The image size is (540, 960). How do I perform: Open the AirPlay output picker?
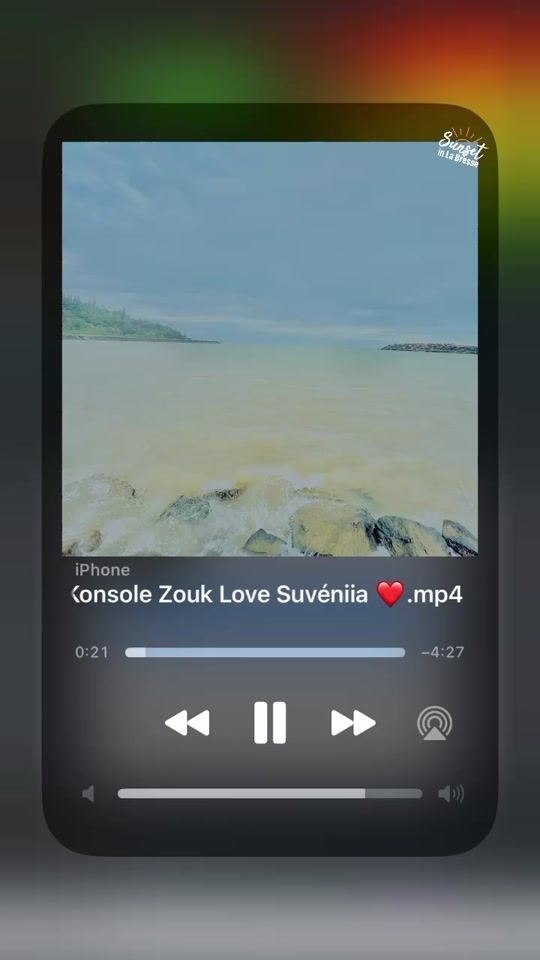click(x=435, y=723)
